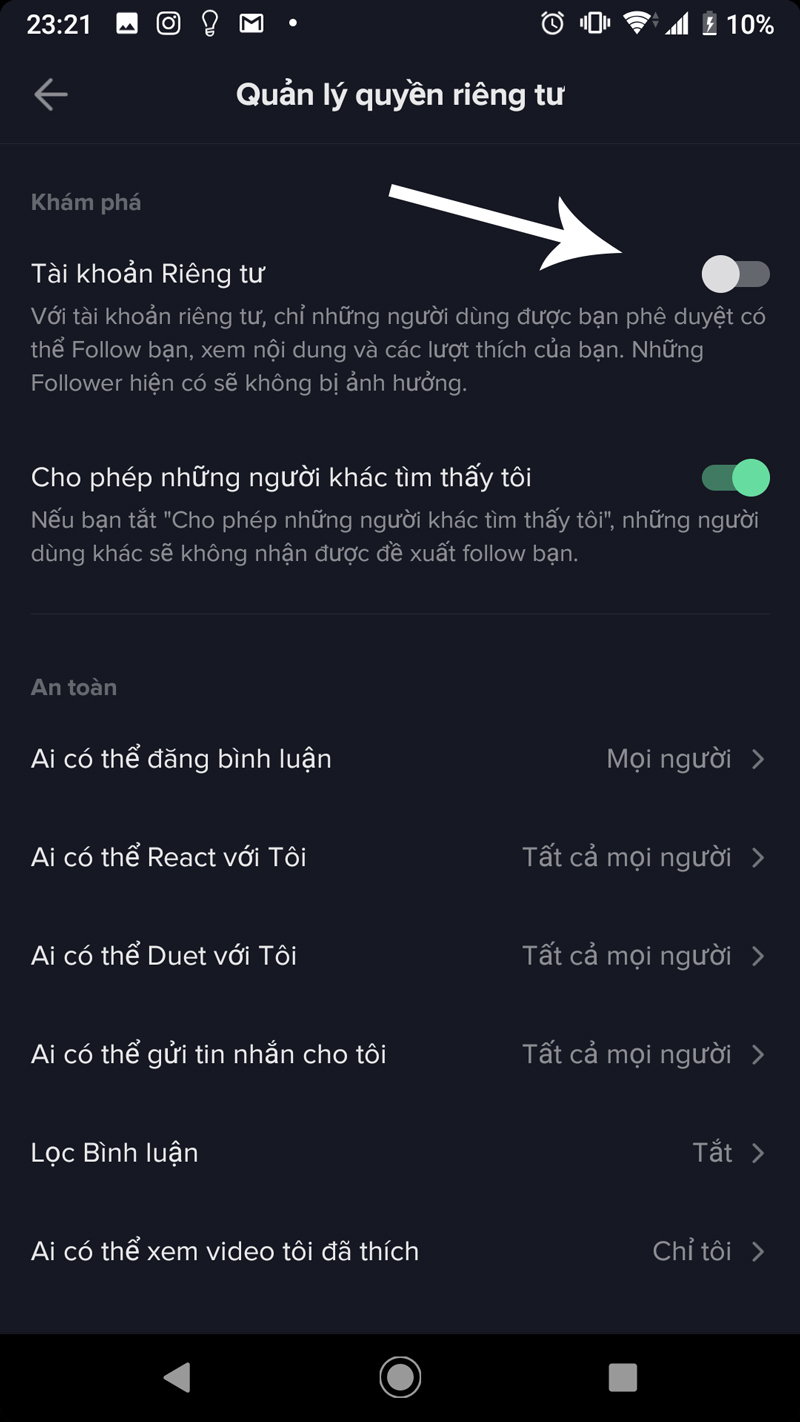Open Ai có thể gửi tin nhắn cho tôi
The height and width of the screenshot is (1422, 800).
point(400,1054)
